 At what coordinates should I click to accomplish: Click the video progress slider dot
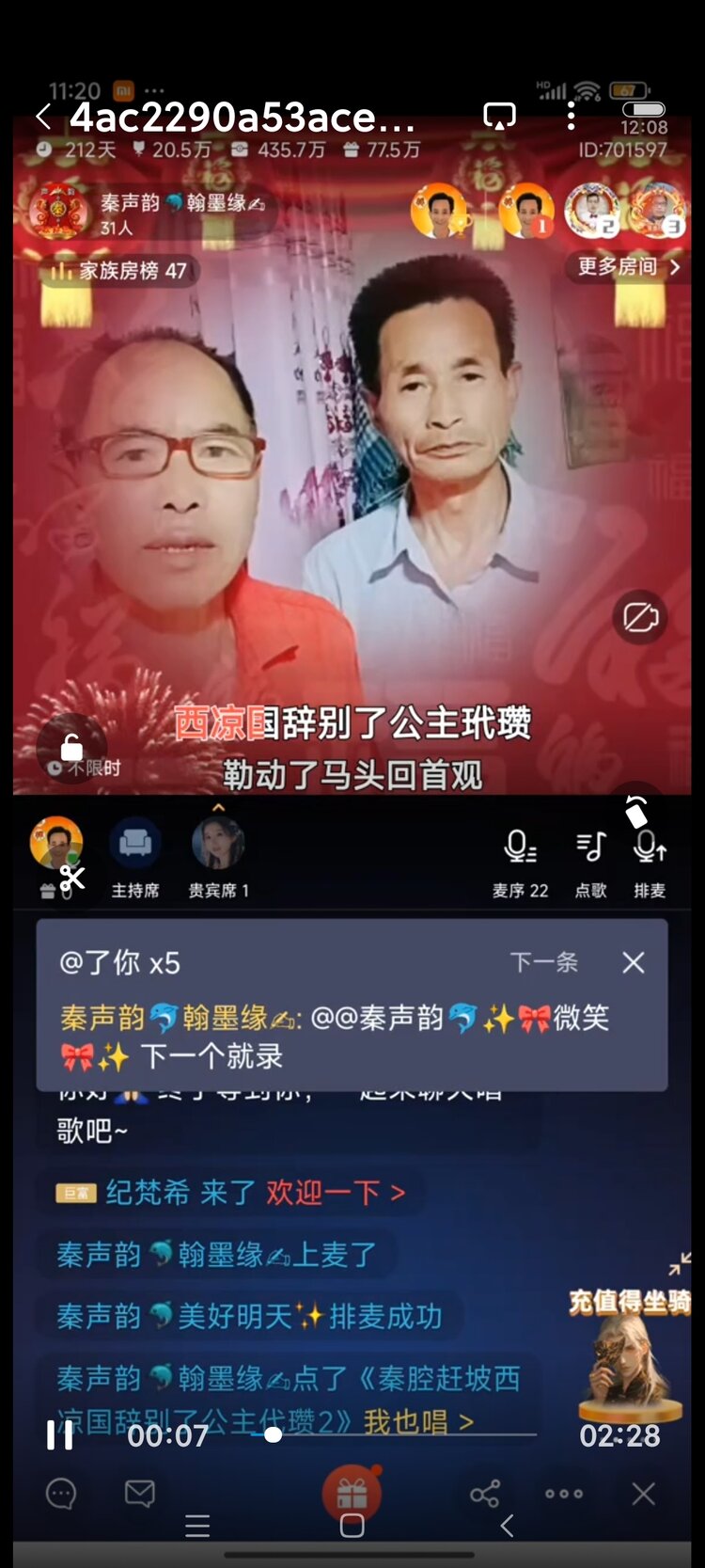tap(273, 1434)
